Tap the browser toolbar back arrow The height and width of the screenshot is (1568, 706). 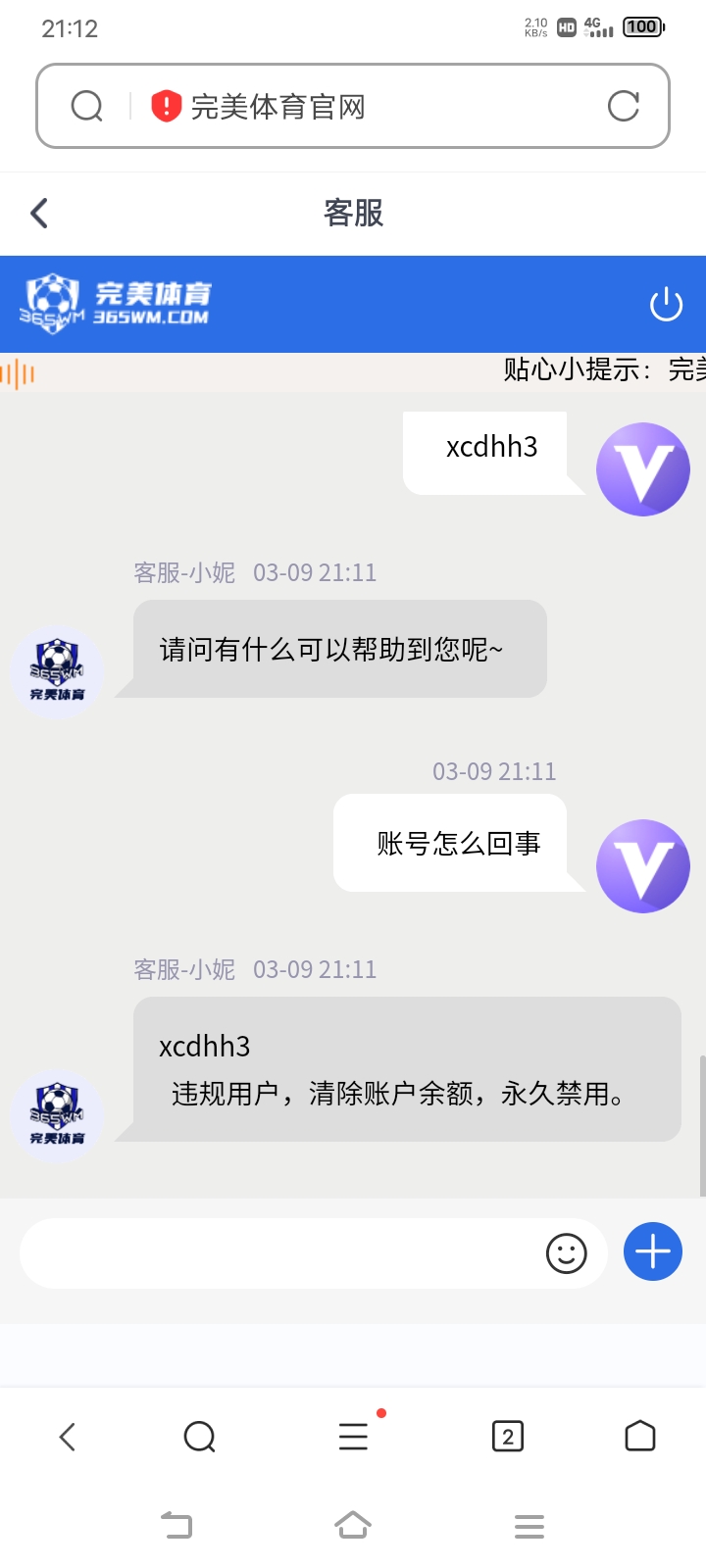pyautogui.click(x=67, y=1437)
